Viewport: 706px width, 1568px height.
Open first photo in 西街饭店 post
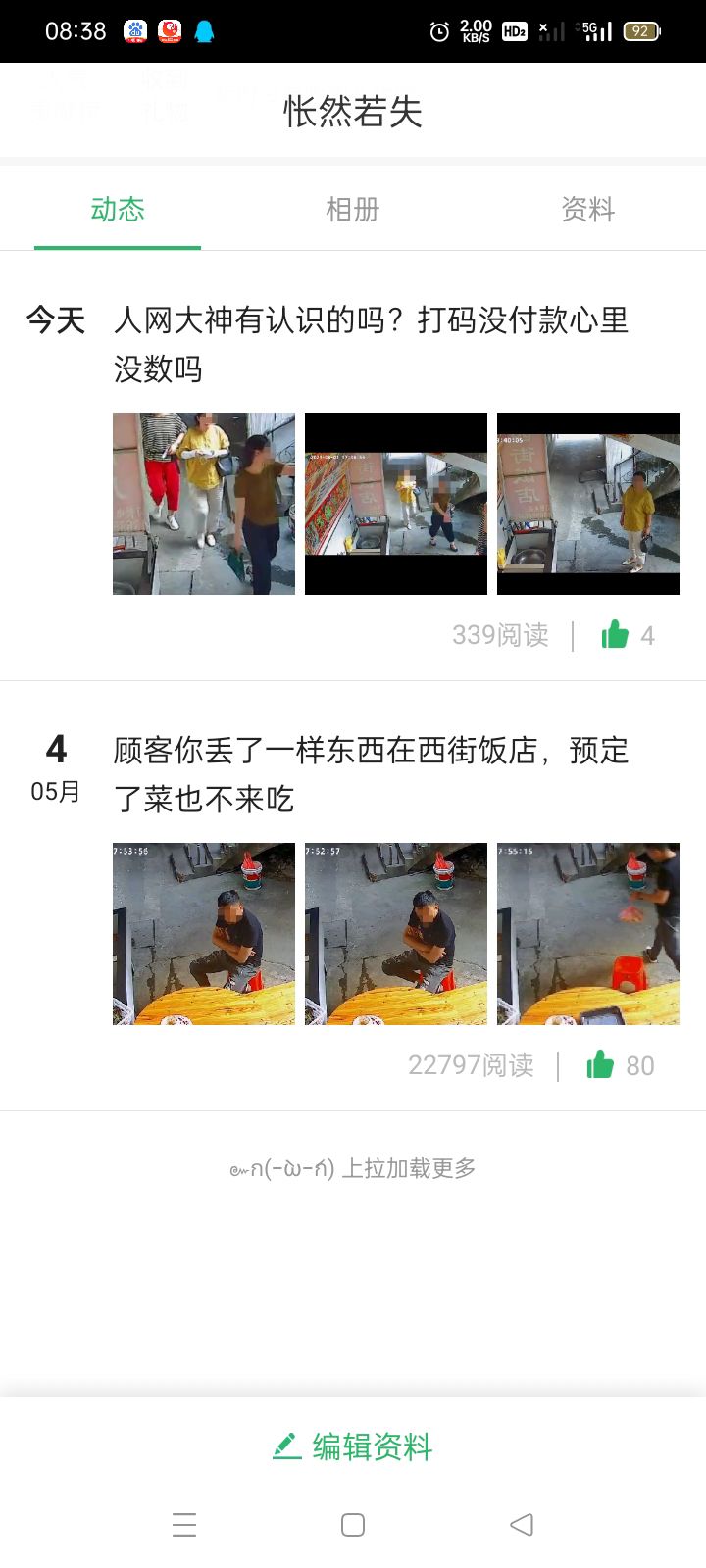point(204,934)
